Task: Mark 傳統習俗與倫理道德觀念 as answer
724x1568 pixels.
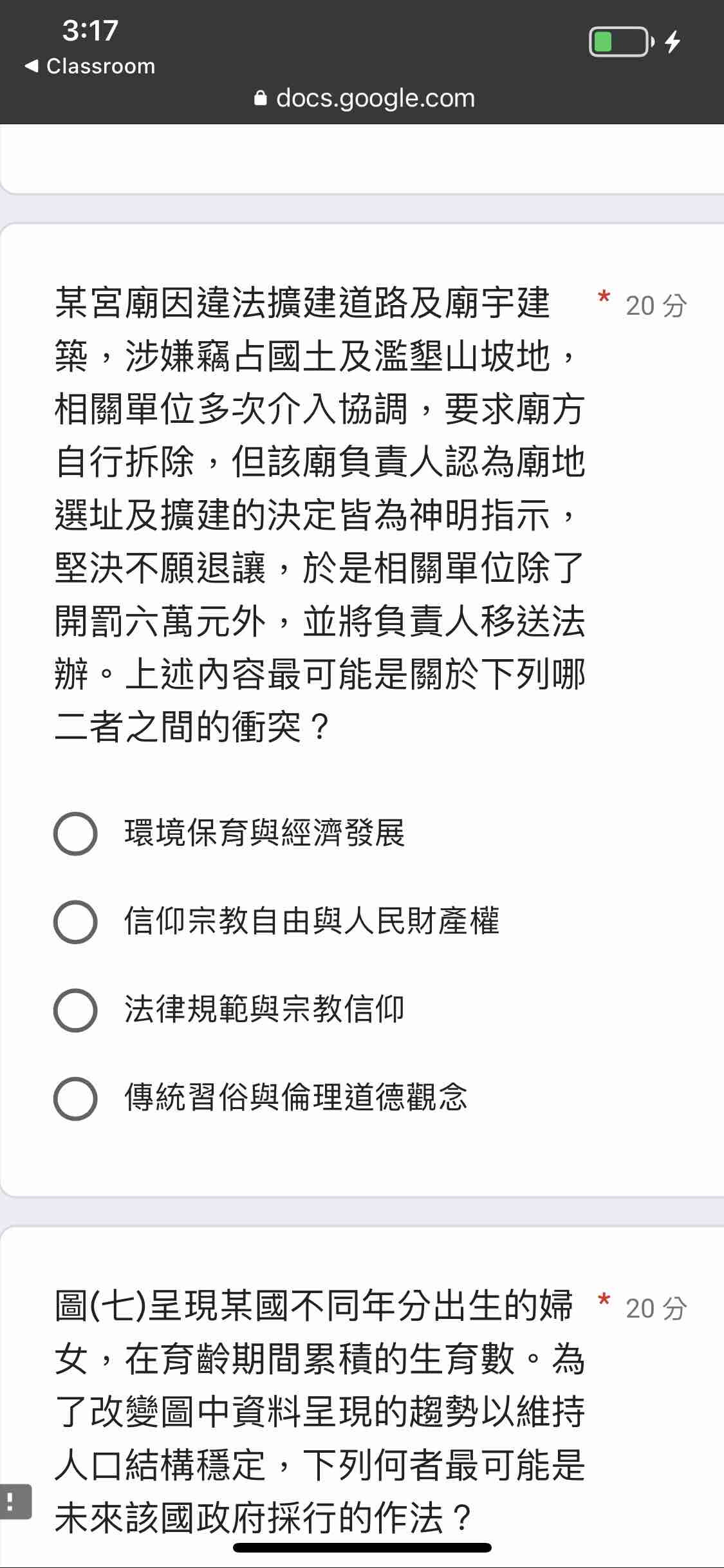Action: pyautogui.click(x=75, y=1098)
